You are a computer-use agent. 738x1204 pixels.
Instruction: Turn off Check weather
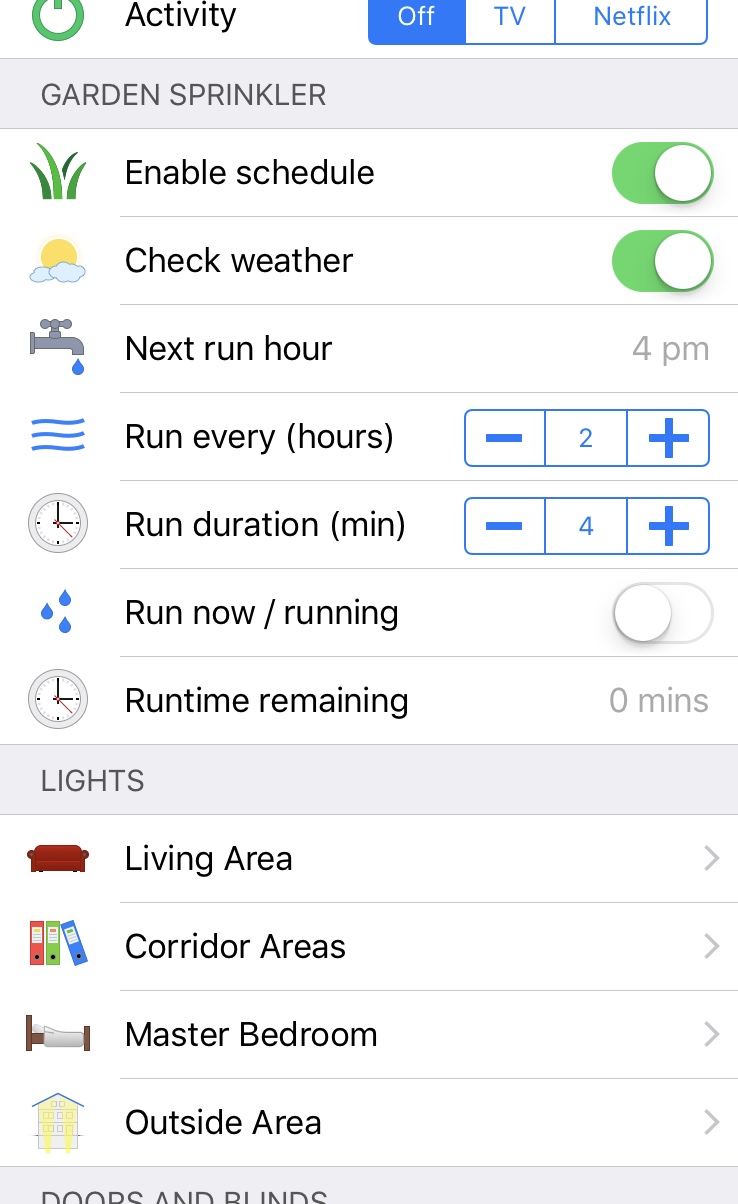[662, 261]
